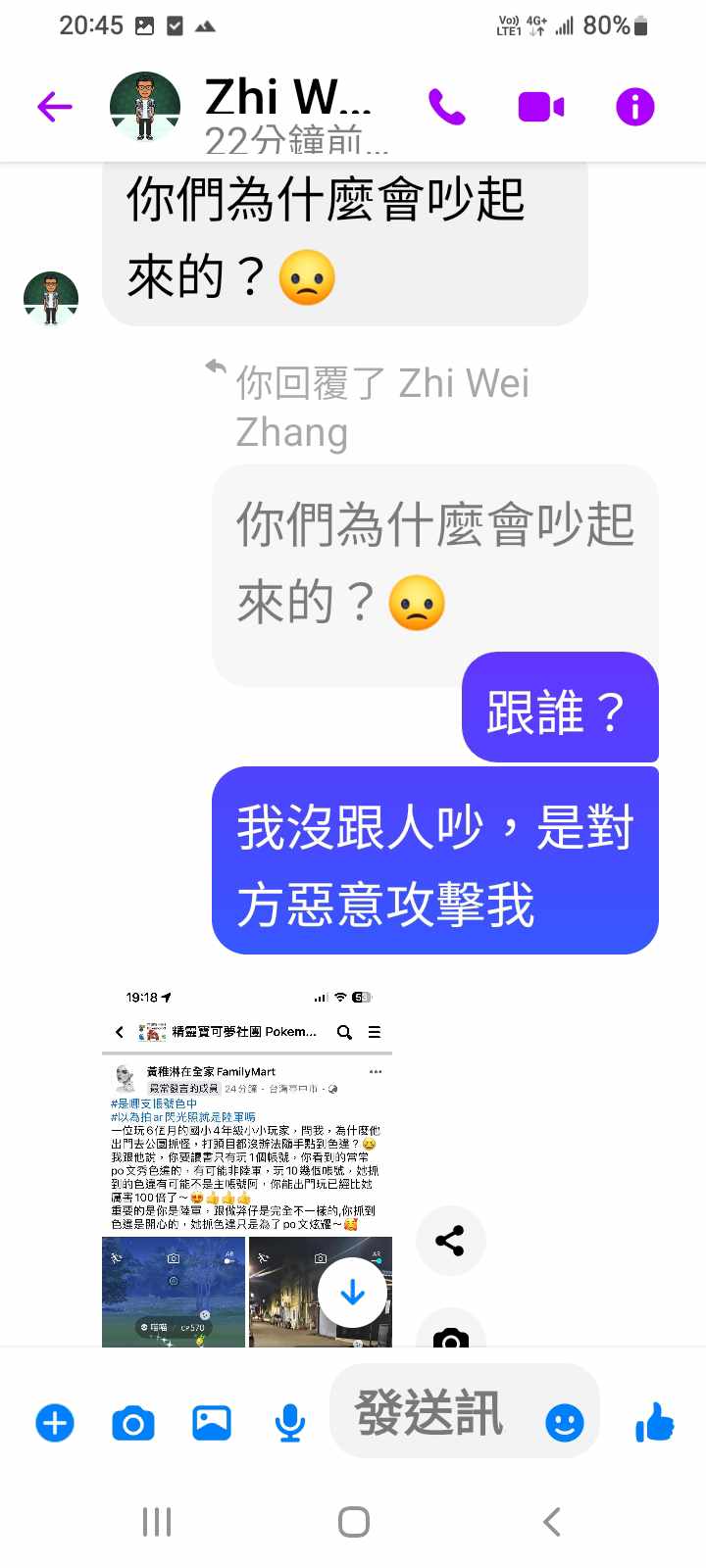Focus the 發送訊 message input field
The image size is (706, 1568).
[x=431, y=1413]
